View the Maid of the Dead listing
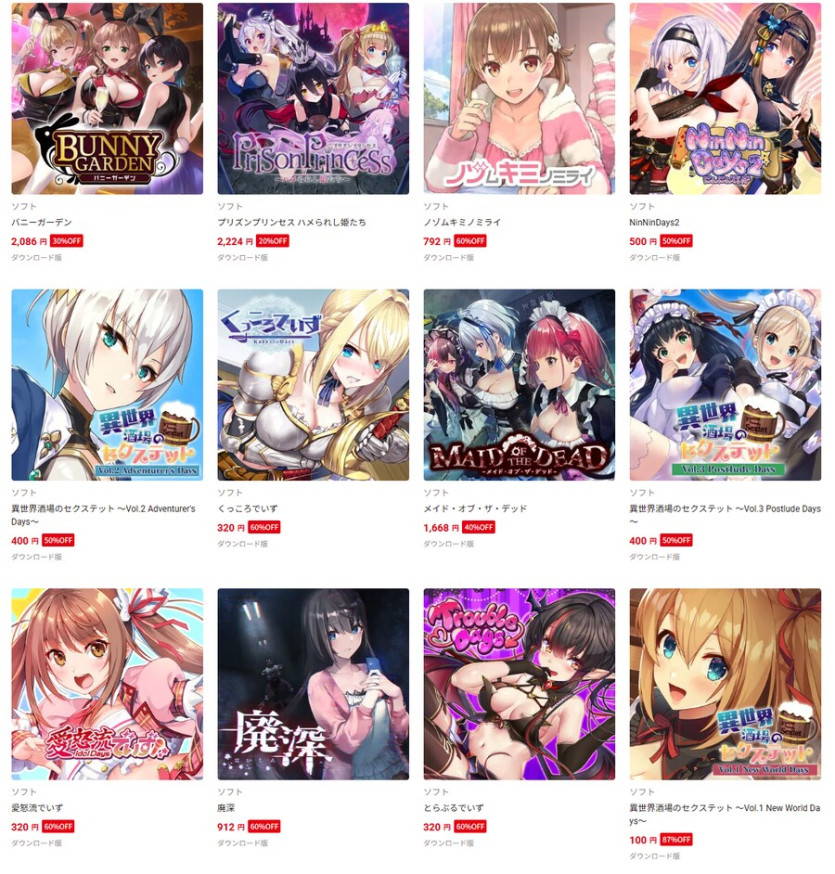This screenshot has height=874, width=835. point(519,385)
